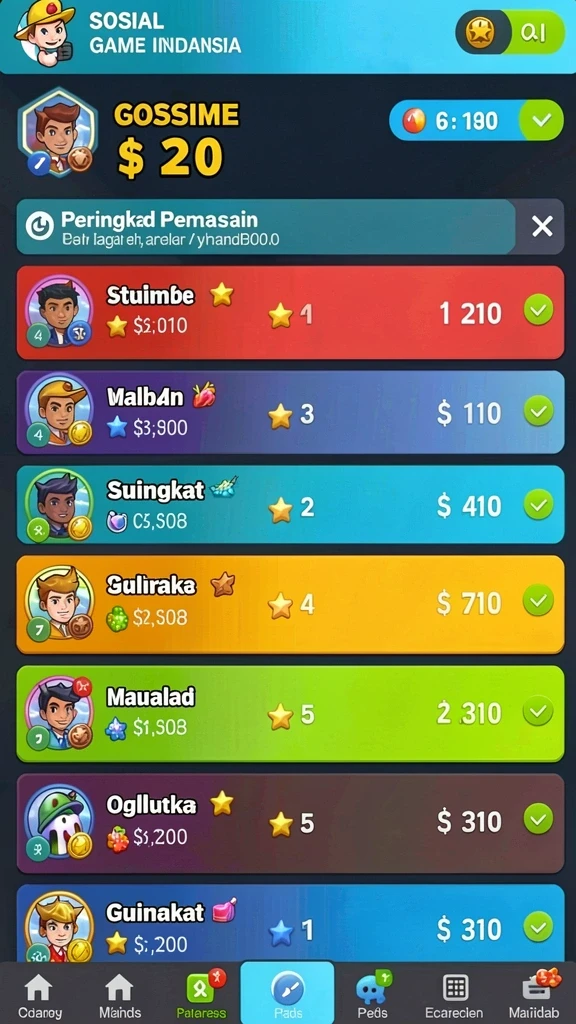Select the Guliraka player row
The height and width of the screenshot is (1024, 576).
(290, 604)
